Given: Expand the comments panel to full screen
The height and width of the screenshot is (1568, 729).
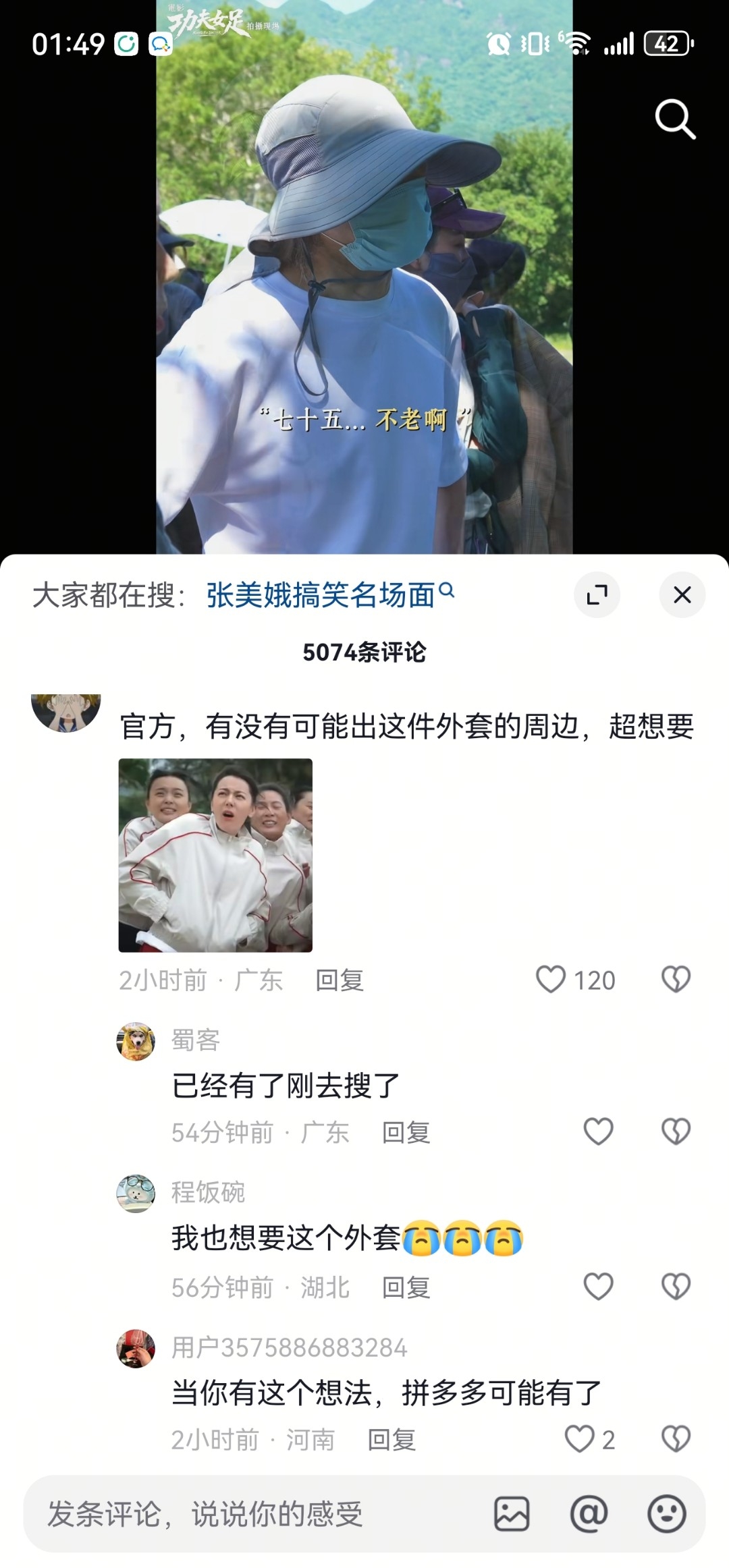Looking at the screenshot, I should (597, 595).
